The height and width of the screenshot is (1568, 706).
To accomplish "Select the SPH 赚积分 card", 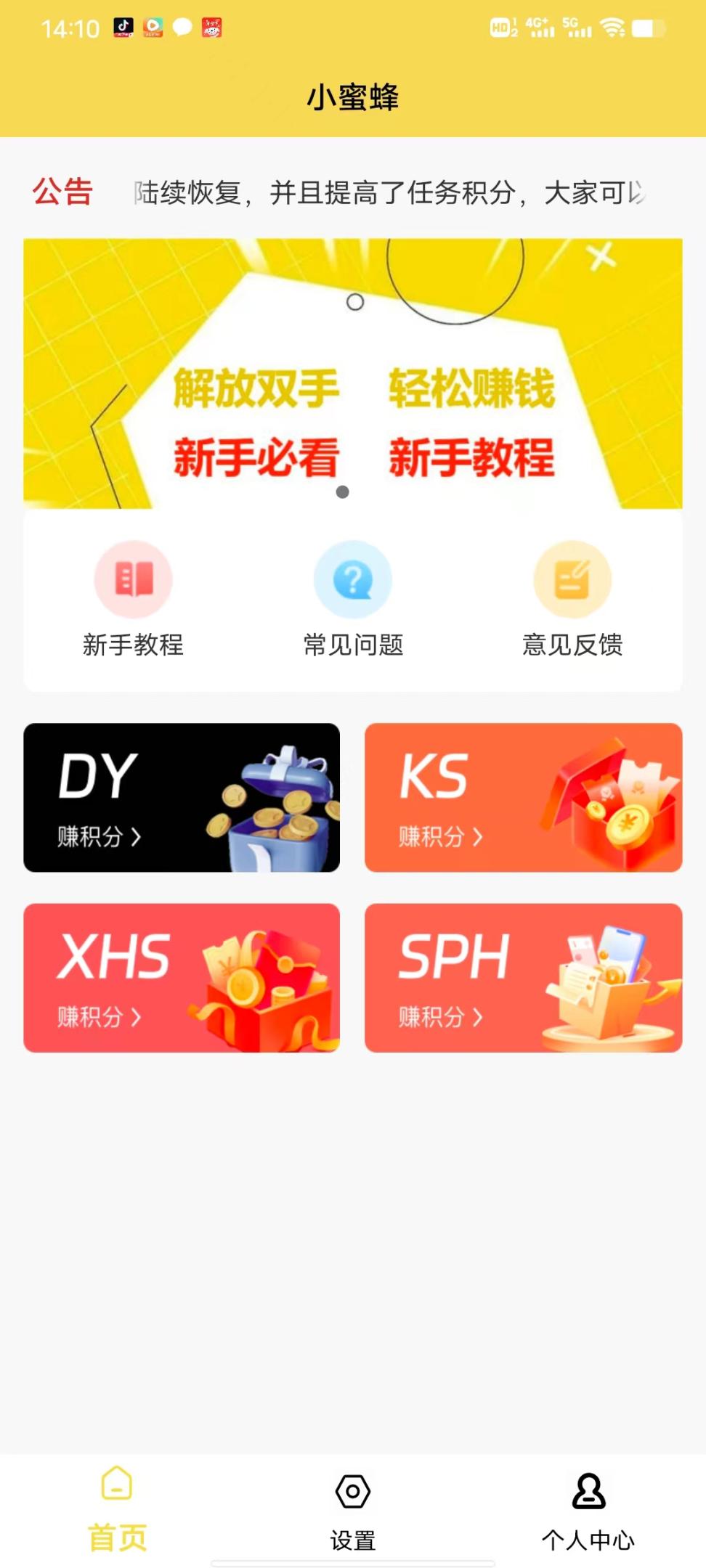I will [x=523, y=977].
